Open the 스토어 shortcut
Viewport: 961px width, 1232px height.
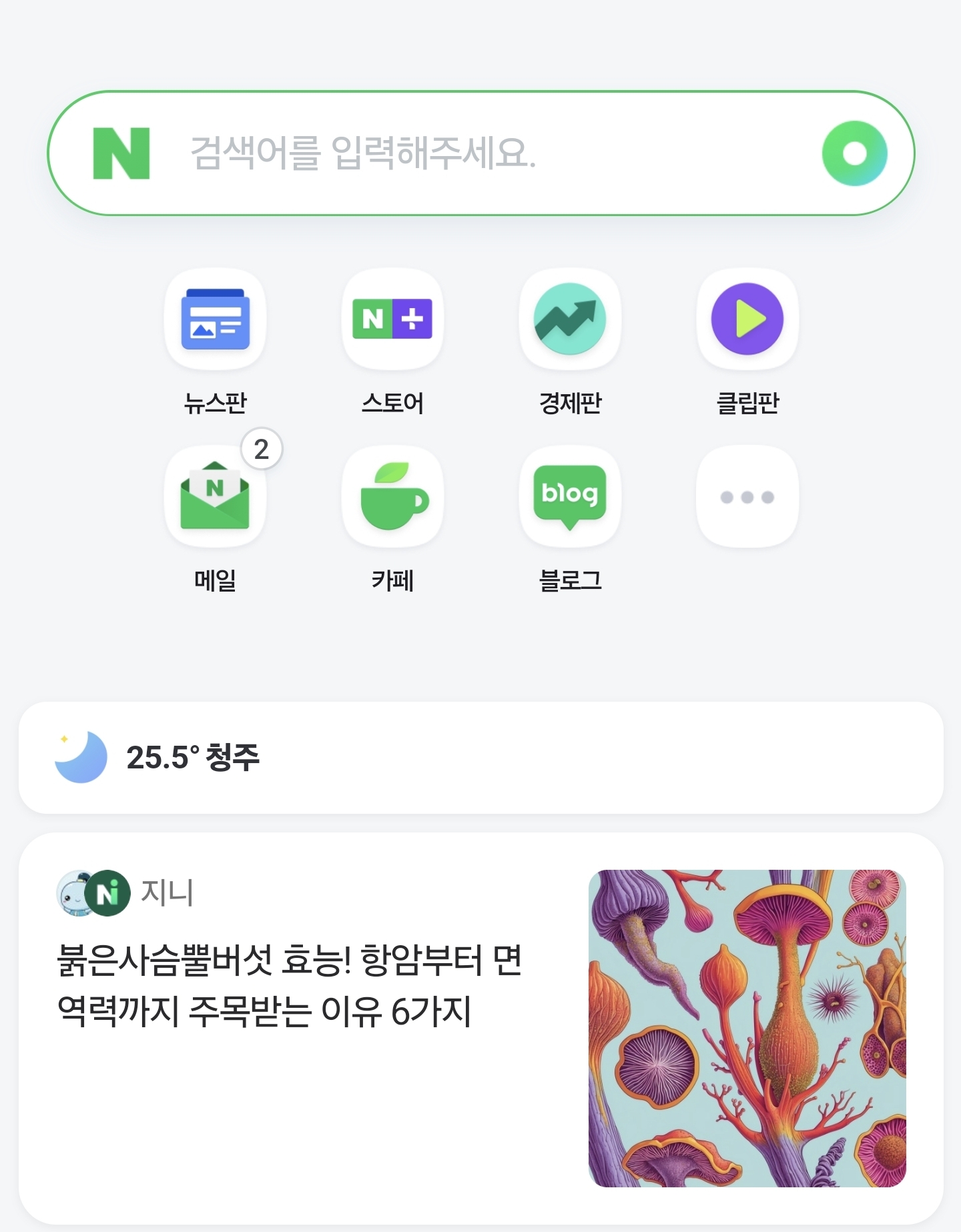coord(392,320)
